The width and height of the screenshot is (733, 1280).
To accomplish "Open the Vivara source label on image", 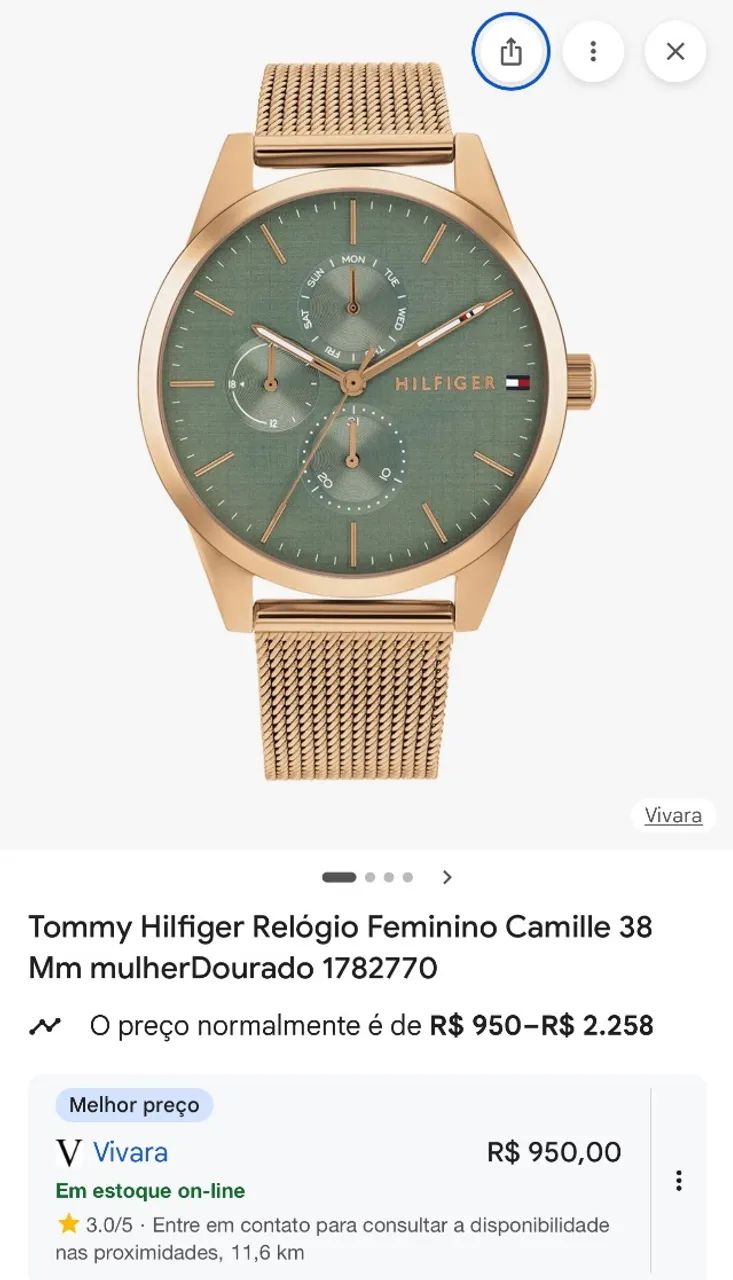I will [x=673, y=816].
